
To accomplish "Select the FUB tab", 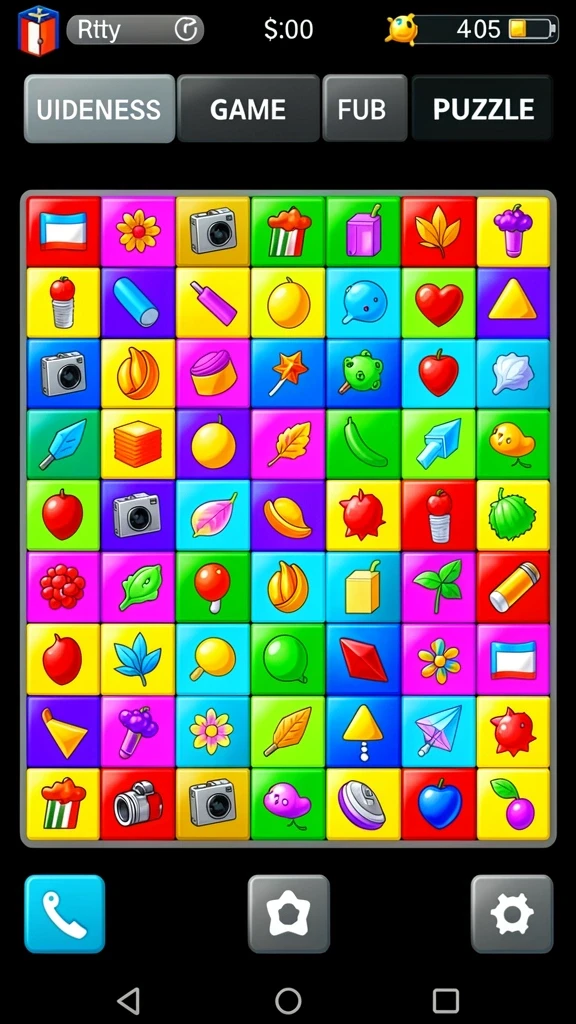I will [x=364, y=108].
